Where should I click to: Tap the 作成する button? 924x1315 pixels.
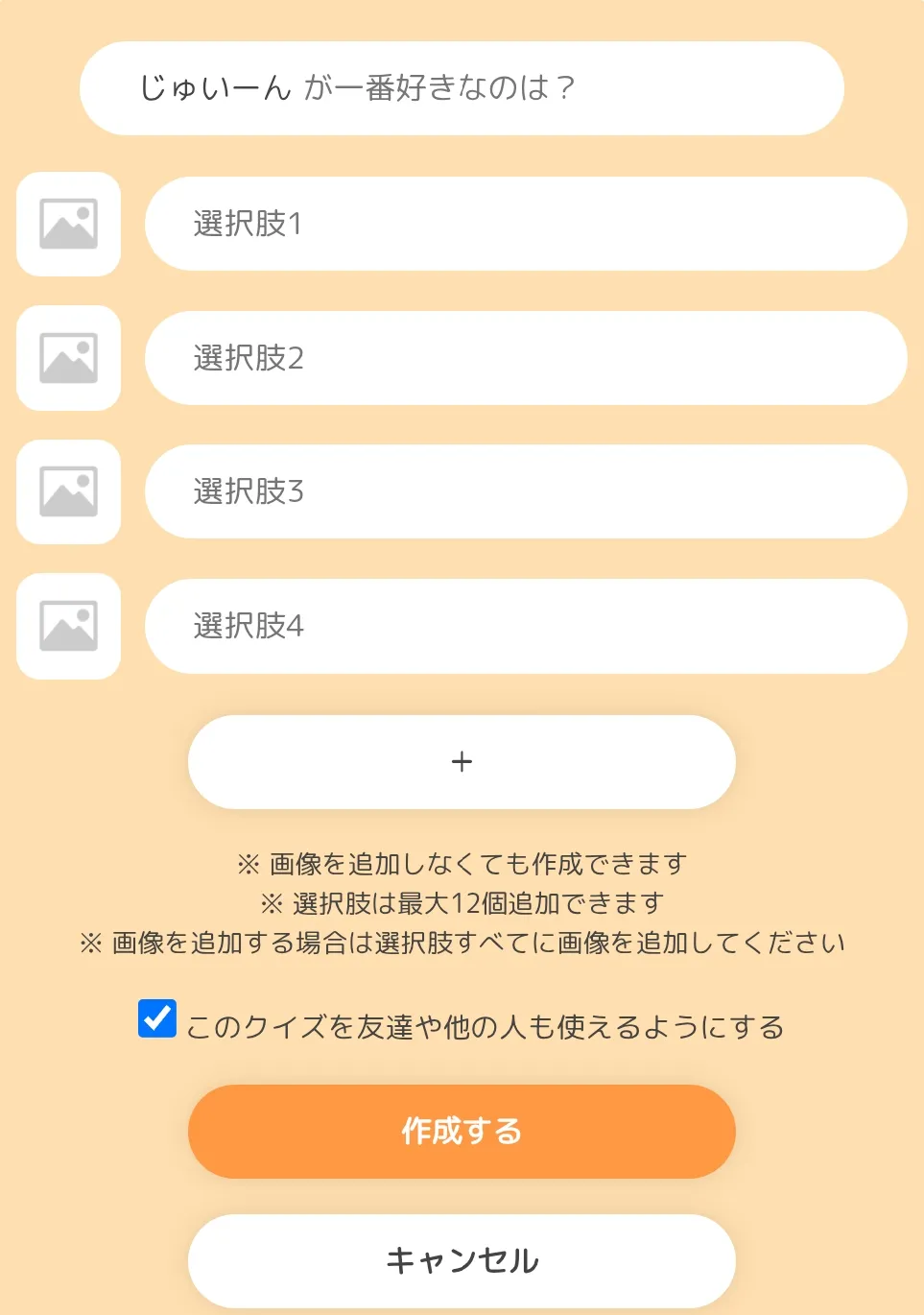pyautogui.click(x=462, y=1132)
